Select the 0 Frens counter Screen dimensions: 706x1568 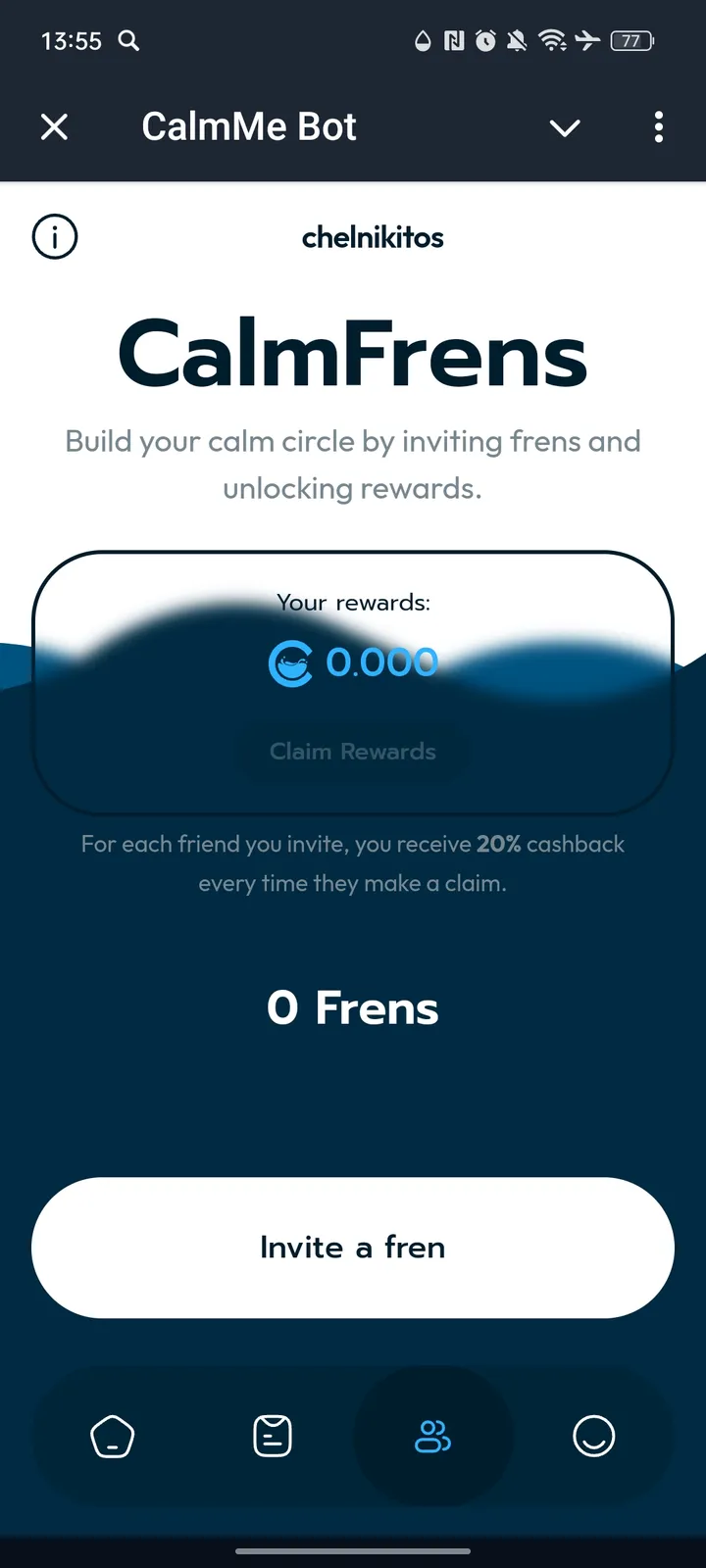pyautogui.click(x=352, y=1008)
